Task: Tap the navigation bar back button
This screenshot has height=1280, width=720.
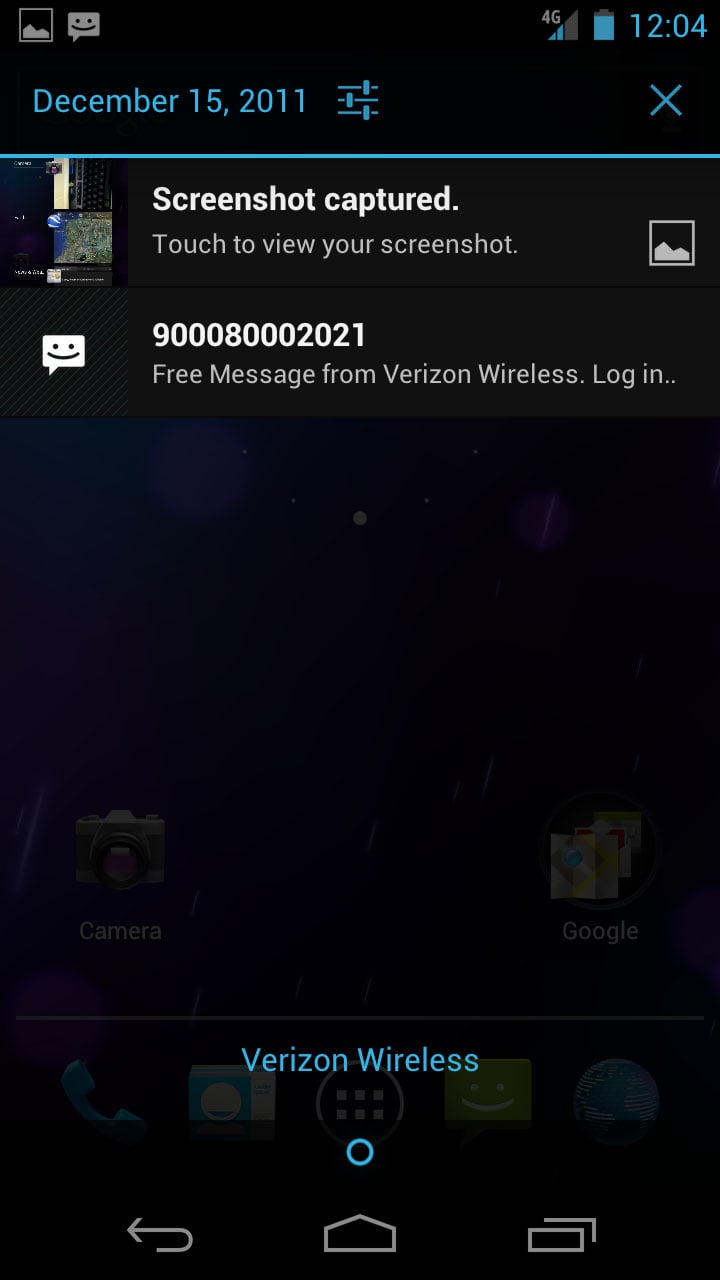Action: coord(160,1235)
